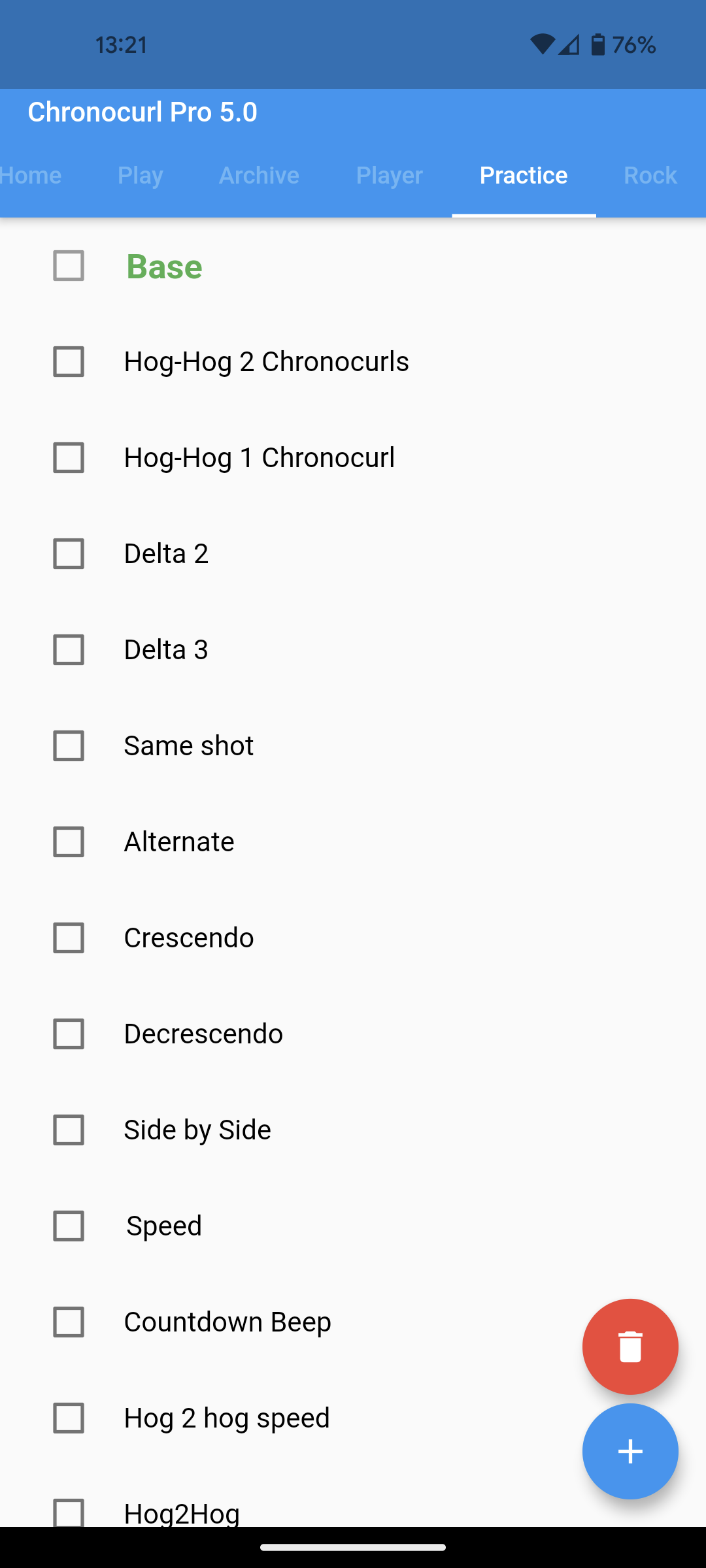Add a new practice with plus button
The width and height of the screenshot is (706, 1568).
630,1451
